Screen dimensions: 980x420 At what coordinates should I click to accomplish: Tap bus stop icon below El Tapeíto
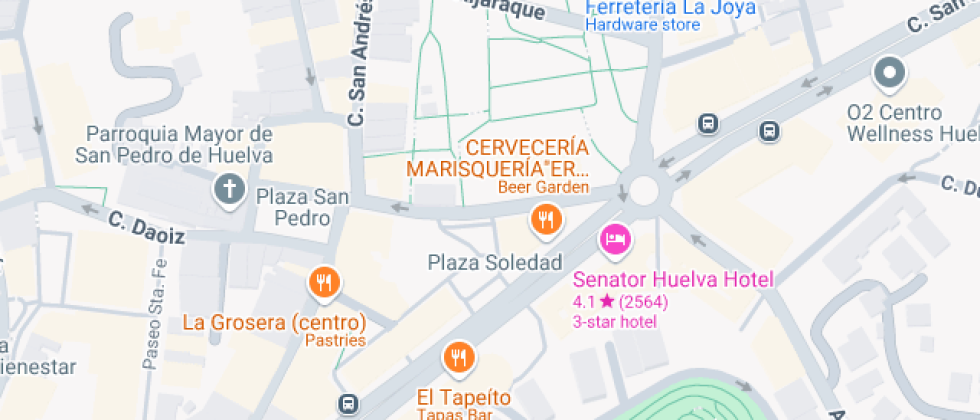[347, 404]
